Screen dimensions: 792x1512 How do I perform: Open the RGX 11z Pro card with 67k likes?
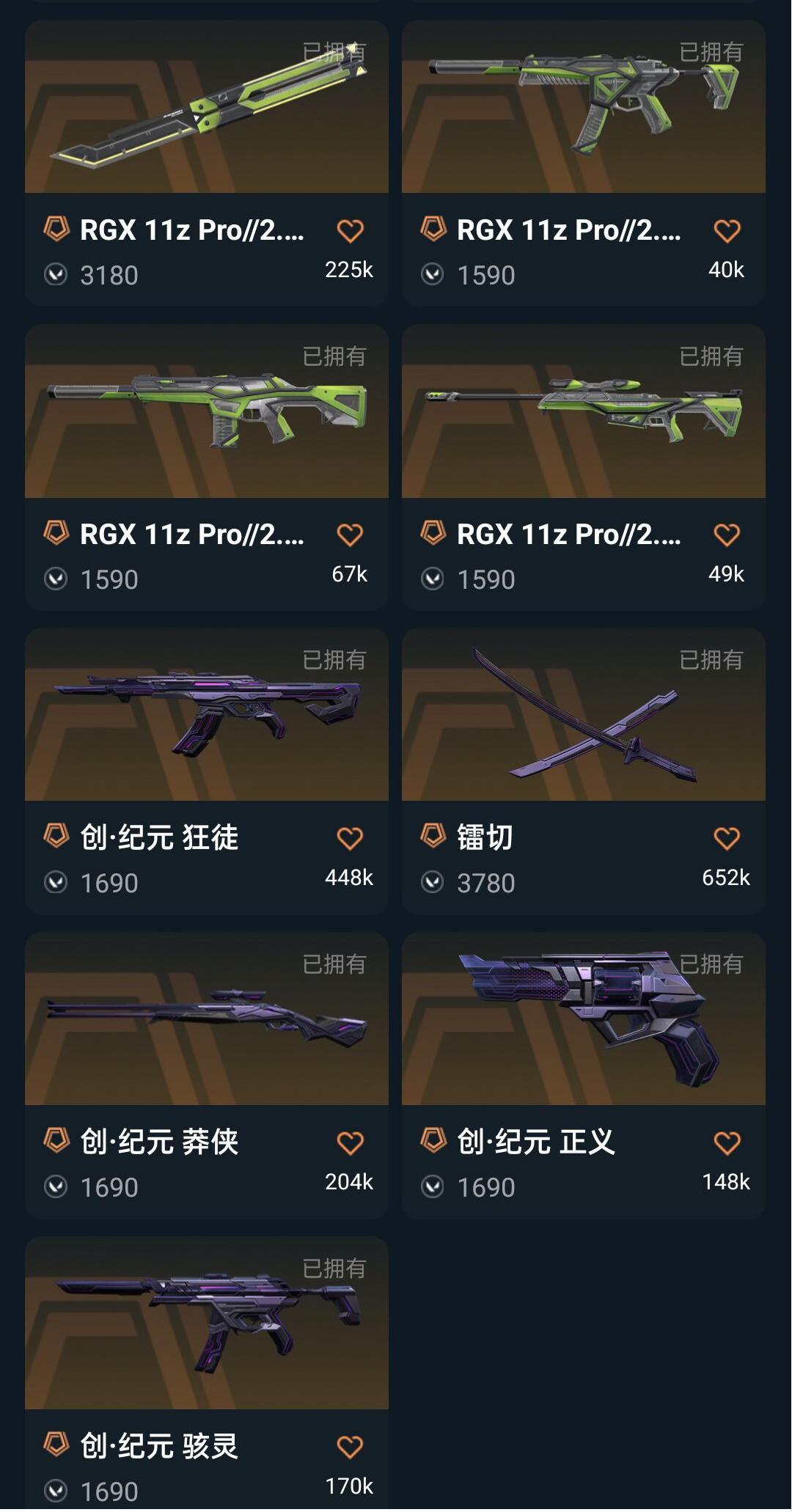coord(207,467)
